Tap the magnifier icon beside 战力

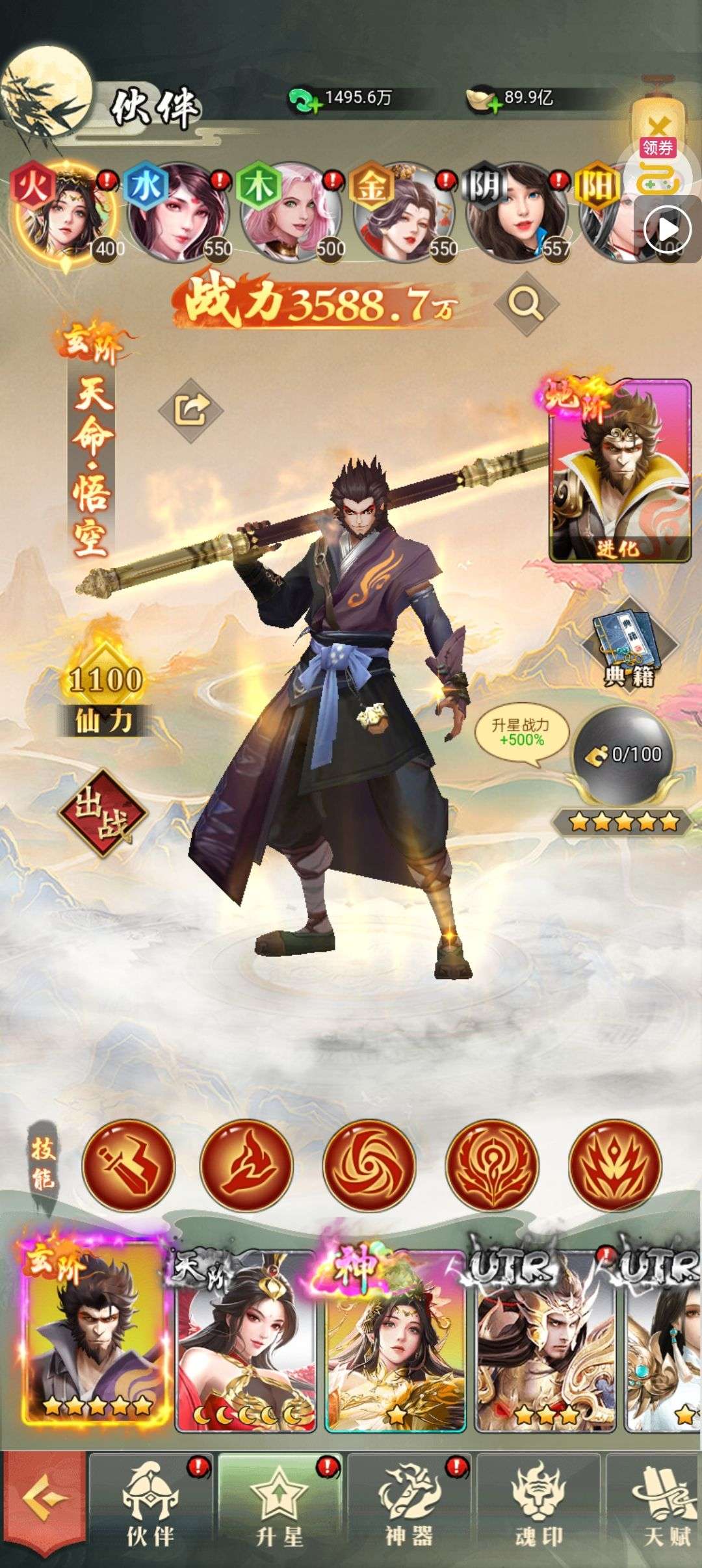point(525,302)
